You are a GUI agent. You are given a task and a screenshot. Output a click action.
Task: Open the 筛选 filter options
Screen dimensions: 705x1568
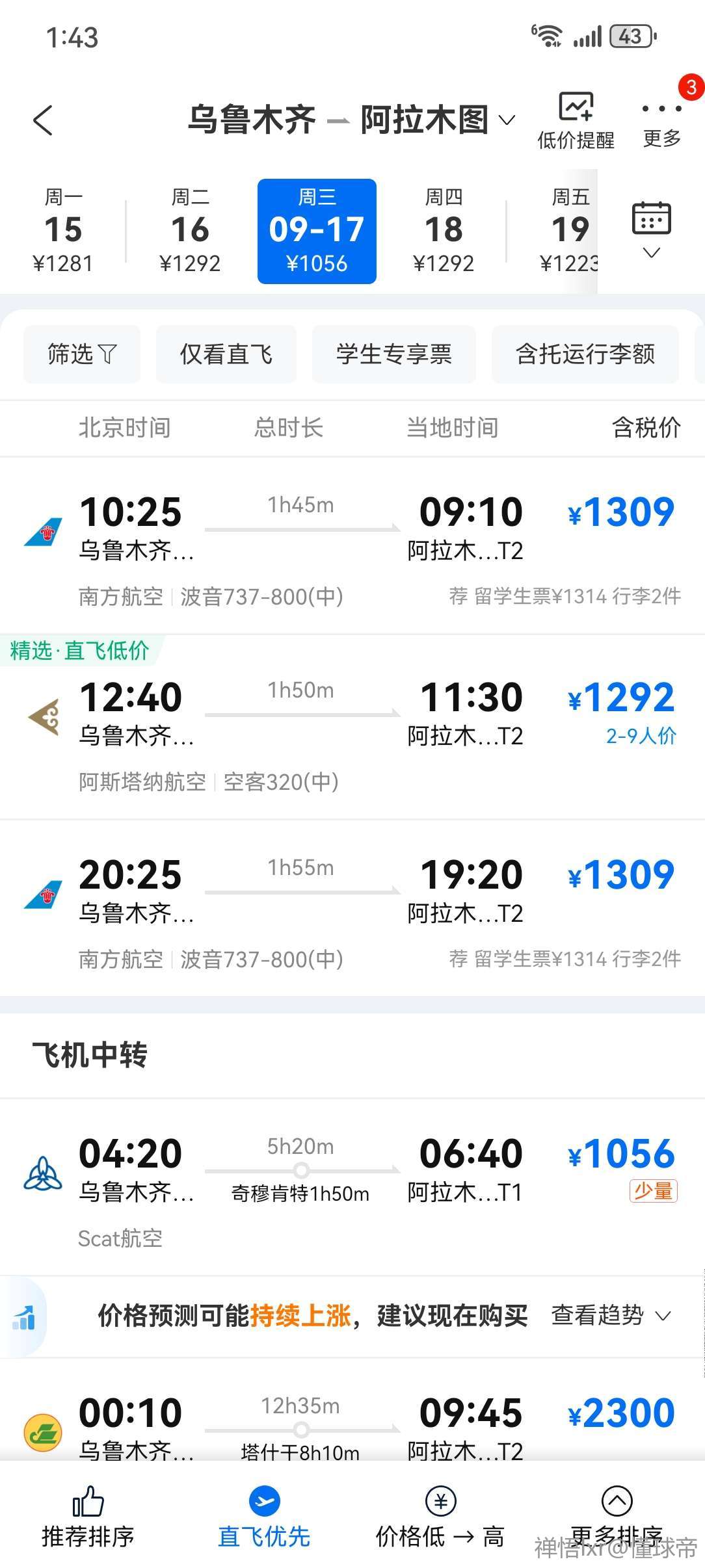click(81, 354)
